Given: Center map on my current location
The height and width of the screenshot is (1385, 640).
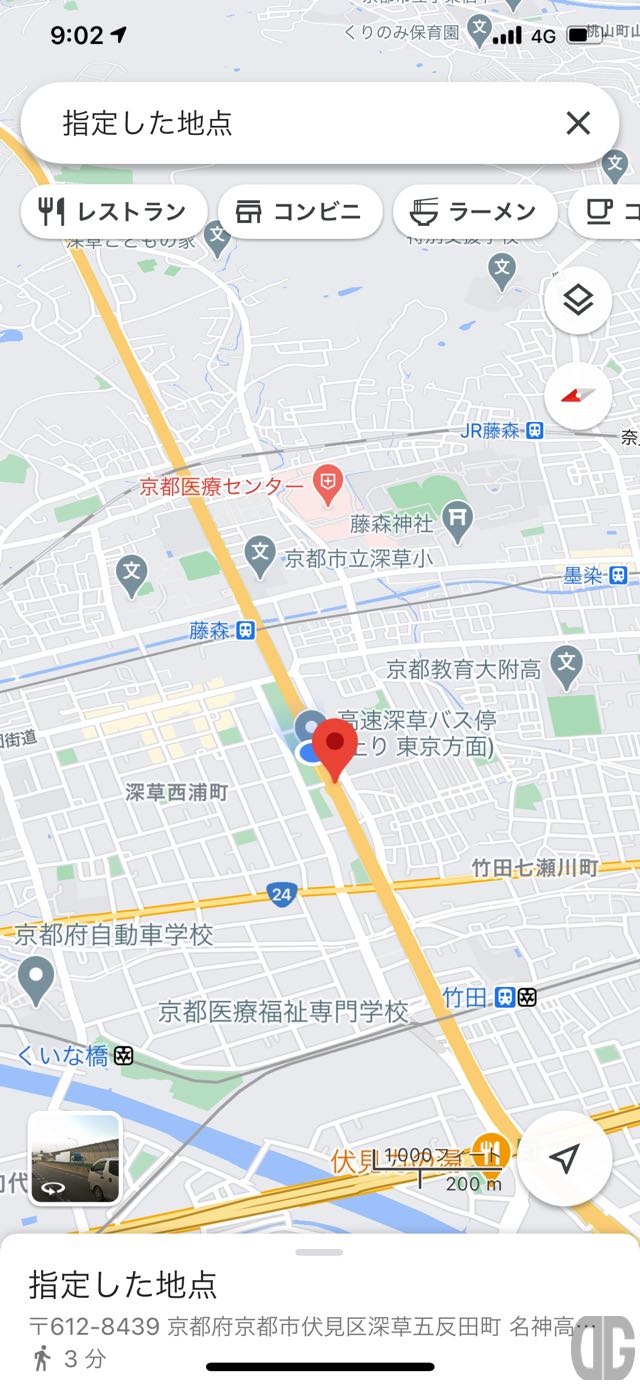Looking at the screenshot, I should click(x=565, y=1159).
